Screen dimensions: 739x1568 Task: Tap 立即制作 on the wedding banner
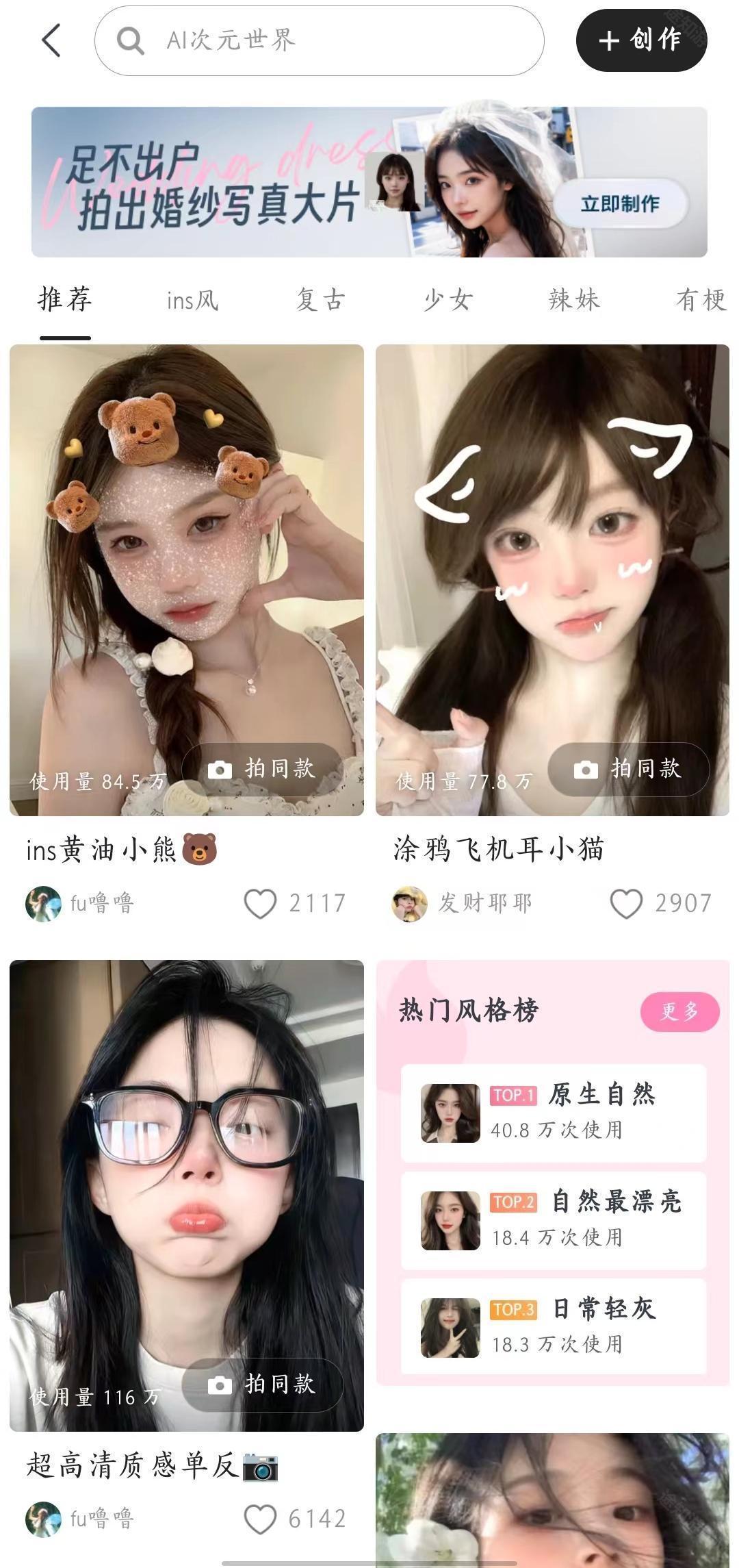click(620, 203)
